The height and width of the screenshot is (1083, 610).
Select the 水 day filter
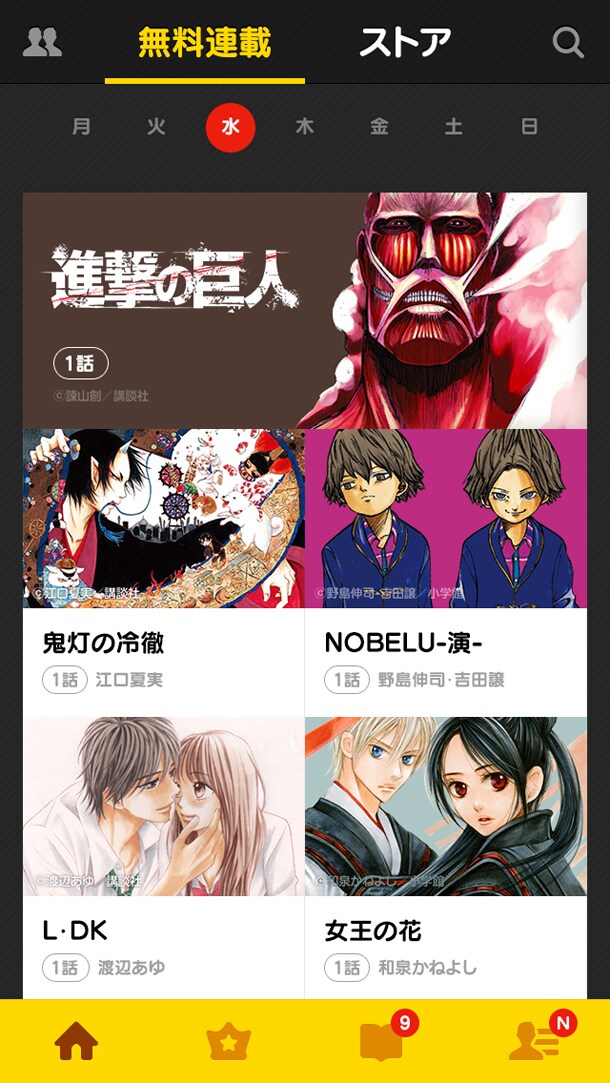pos(231,127)
